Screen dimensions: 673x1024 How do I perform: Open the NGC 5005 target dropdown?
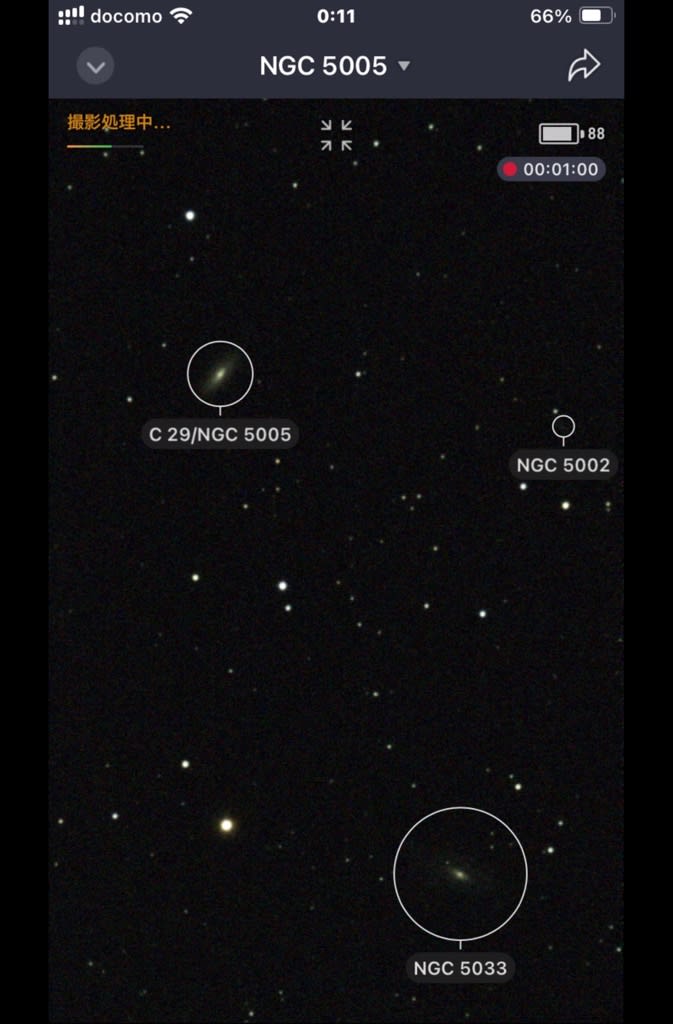click(x=335, y=66)
